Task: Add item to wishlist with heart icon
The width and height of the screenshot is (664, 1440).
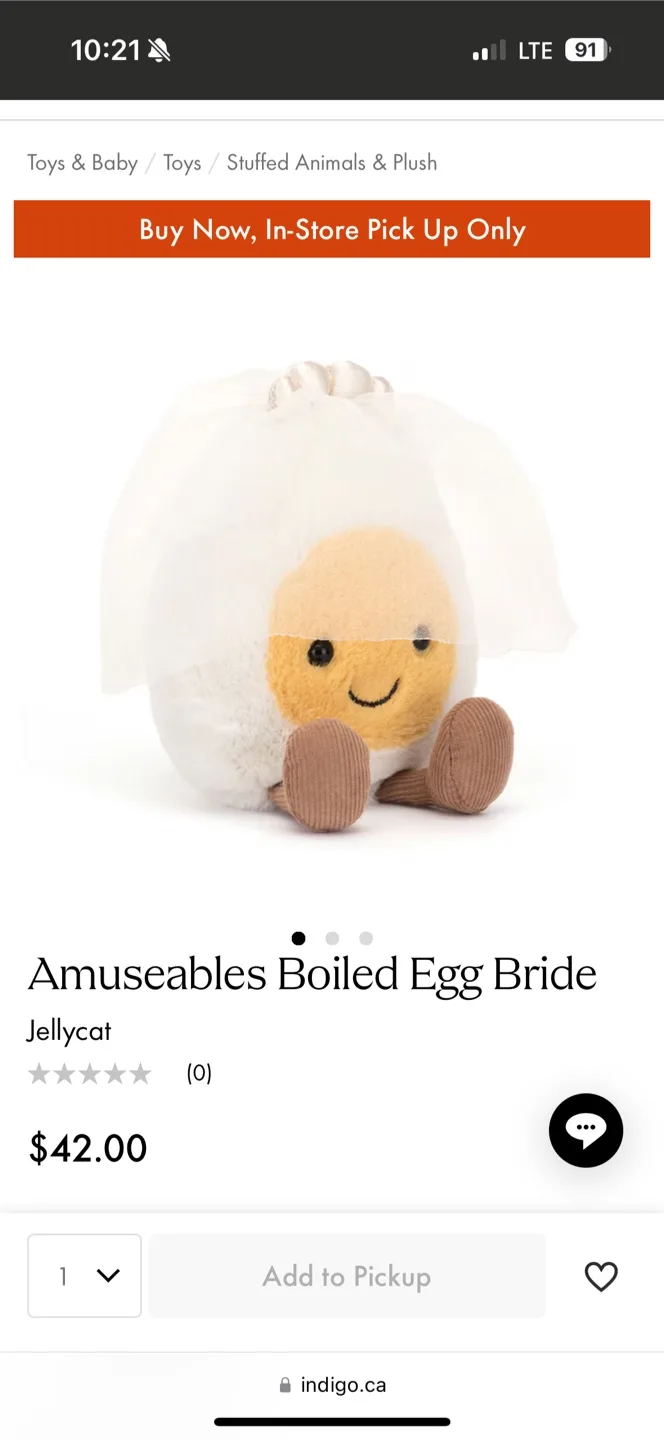Action: click(601, 1276)
